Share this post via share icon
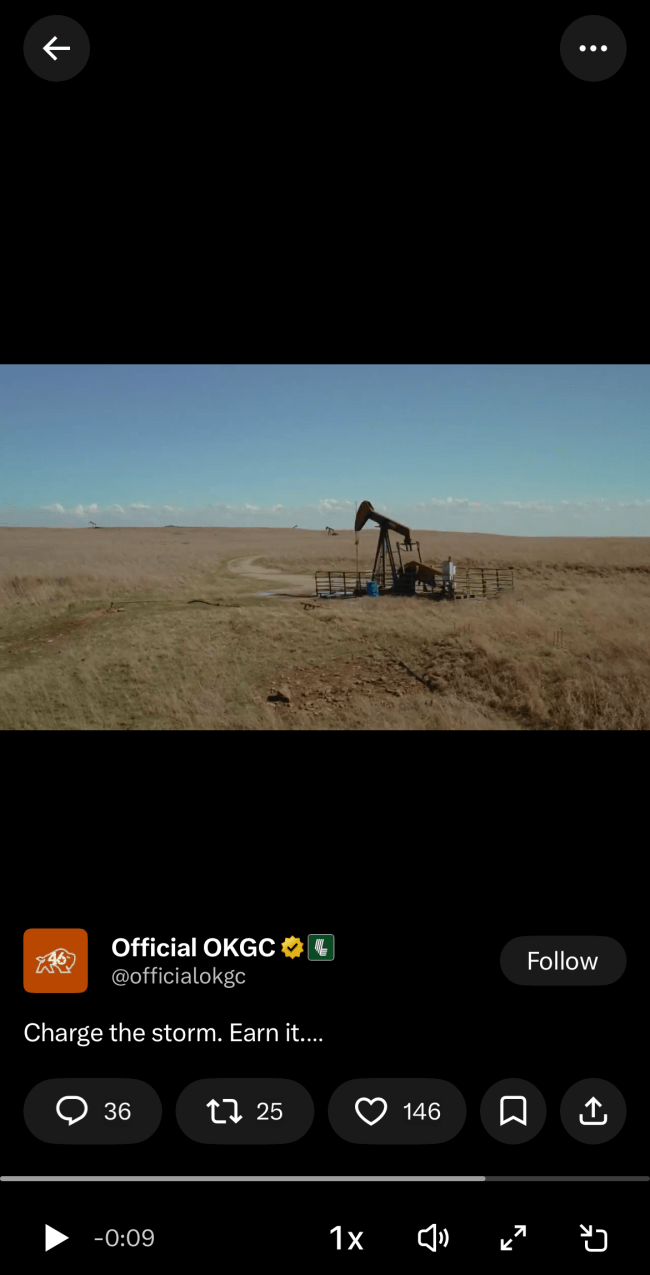Viewport: 650px width, 1275px height. [x=593, y=1111]
